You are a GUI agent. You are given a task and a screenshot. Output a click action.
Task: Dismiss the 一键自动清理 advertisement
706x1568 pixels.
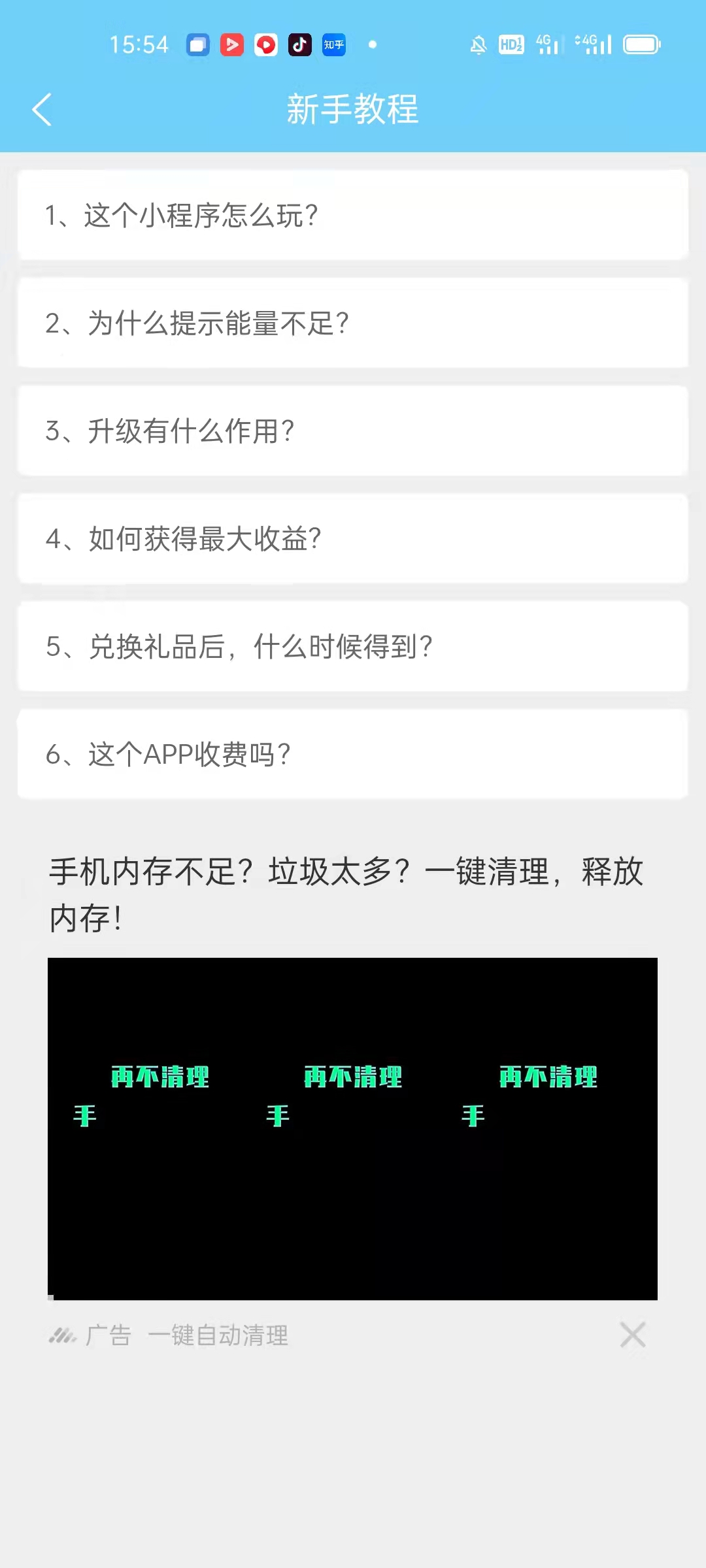[x=632, y=1335]
